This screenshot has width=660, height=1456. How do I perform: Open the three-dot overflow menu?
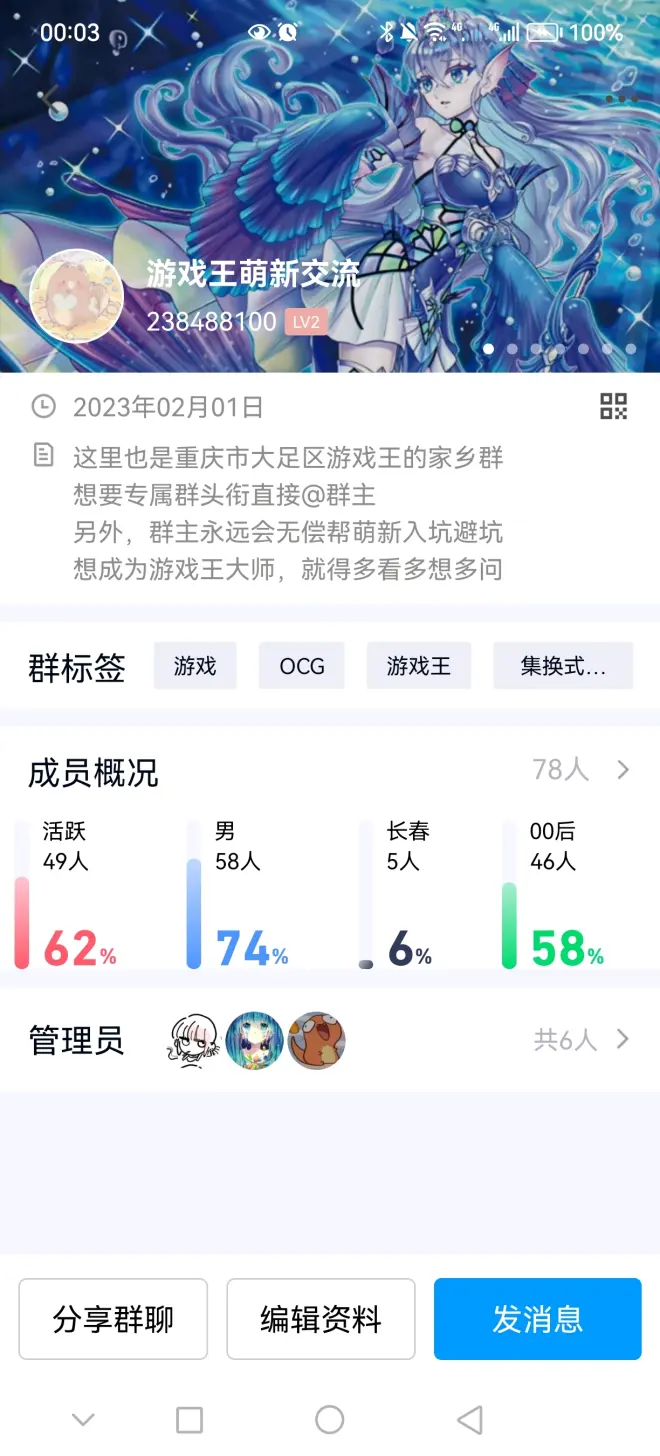point(620,98)
